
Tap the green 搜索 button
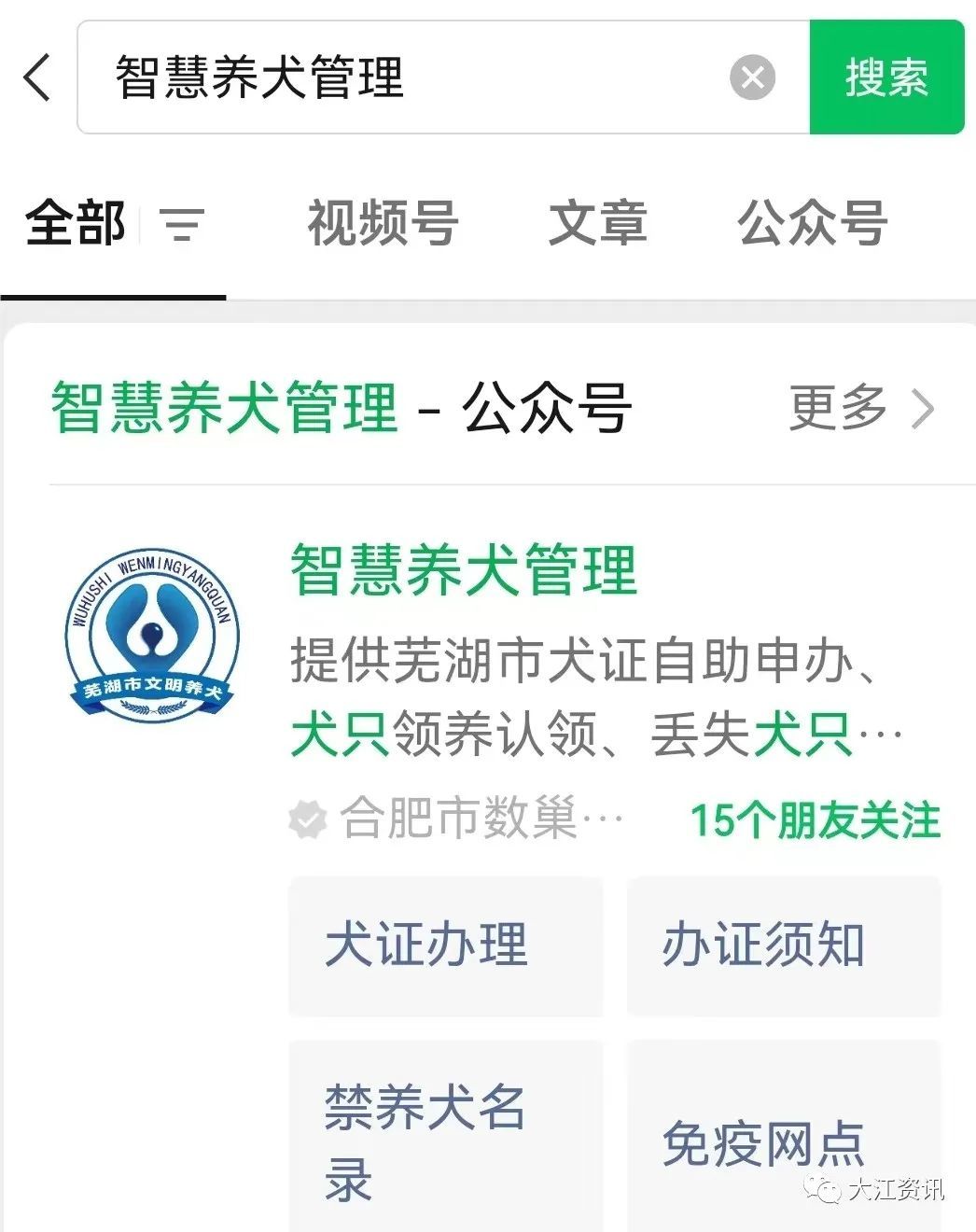click(886, 77)
